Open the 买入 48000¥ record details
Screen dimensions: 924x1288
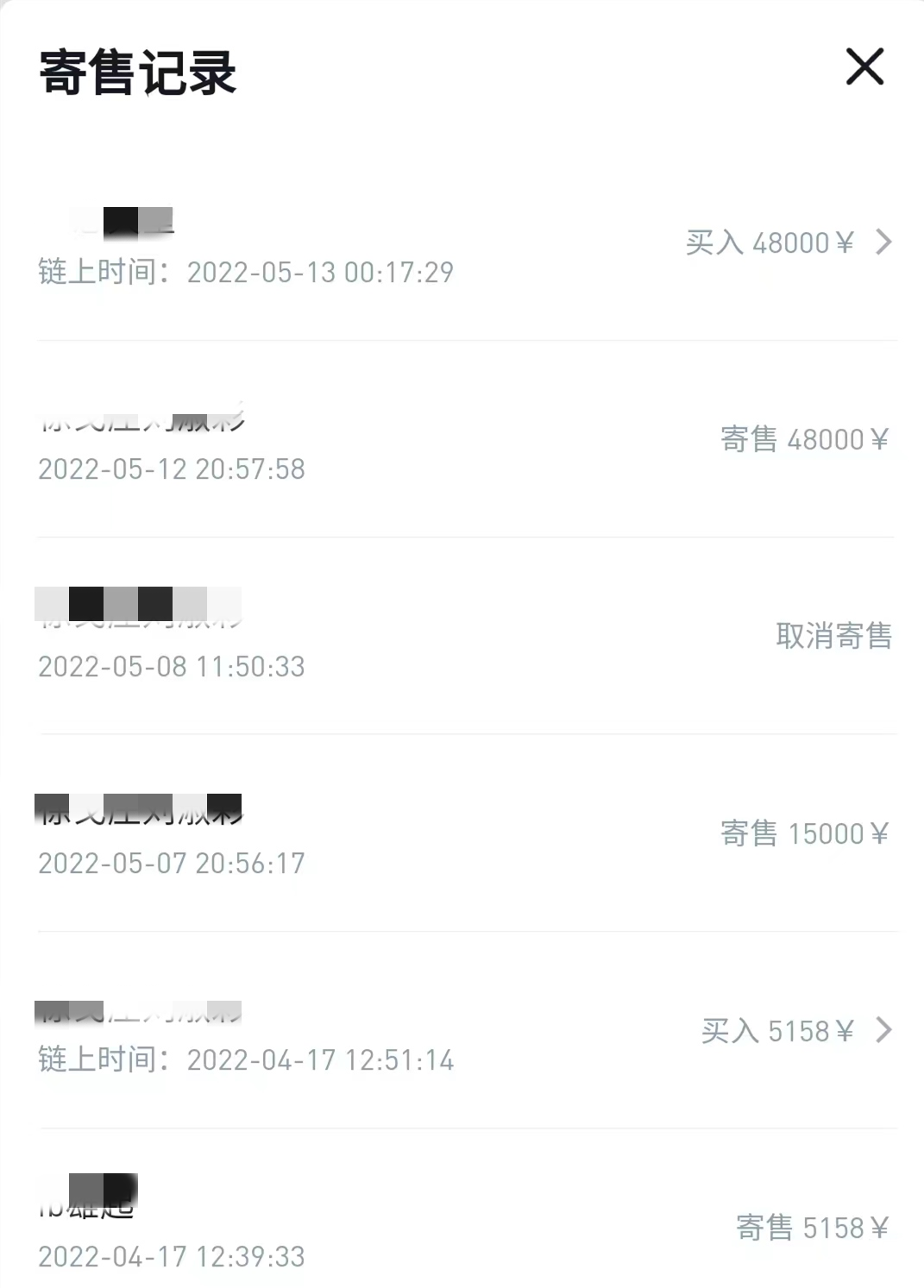click(881, 242)
